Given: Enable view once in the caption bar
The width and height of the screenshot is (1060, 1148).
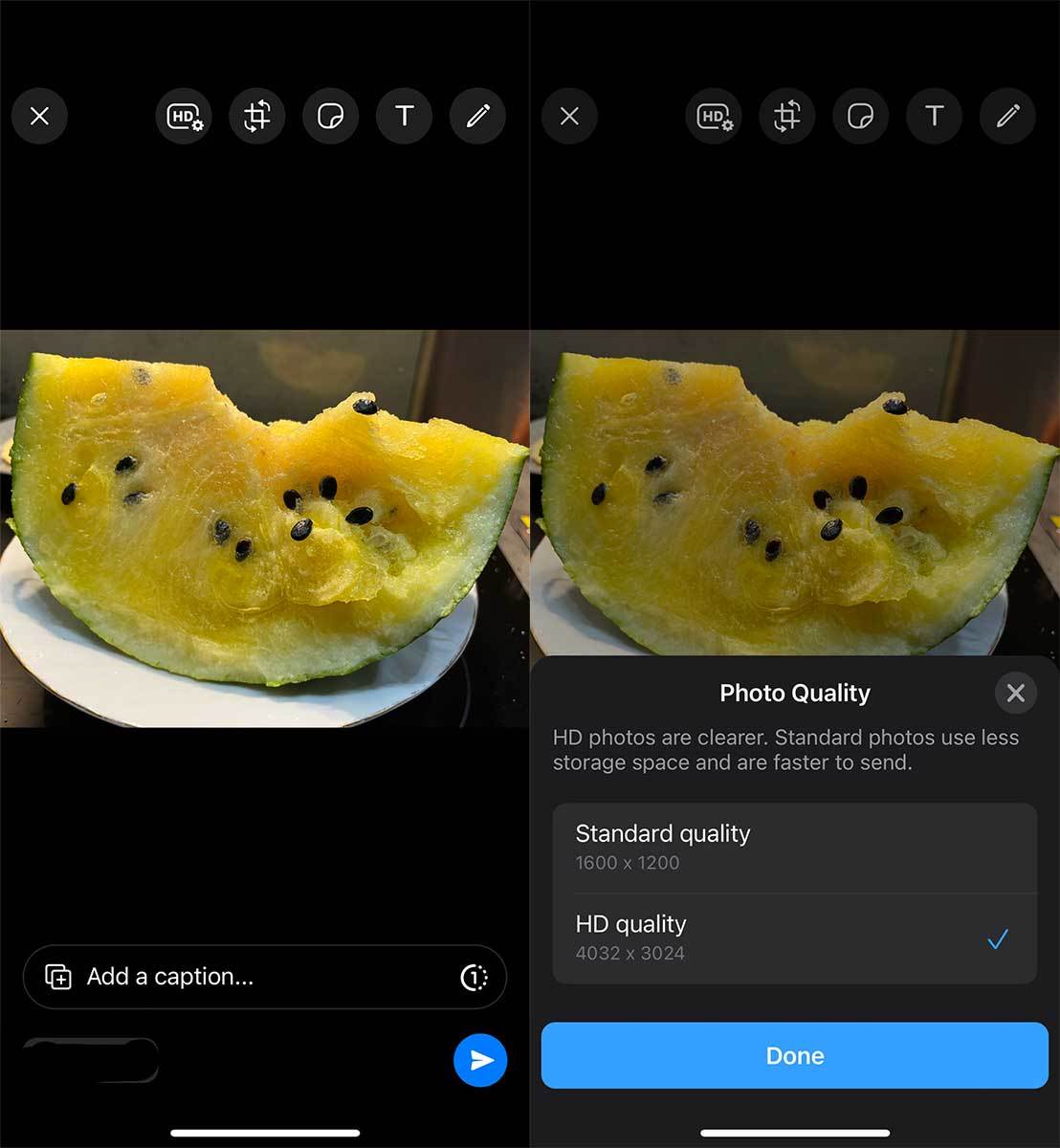Looking at the screenshot, I should click(475, 977).
